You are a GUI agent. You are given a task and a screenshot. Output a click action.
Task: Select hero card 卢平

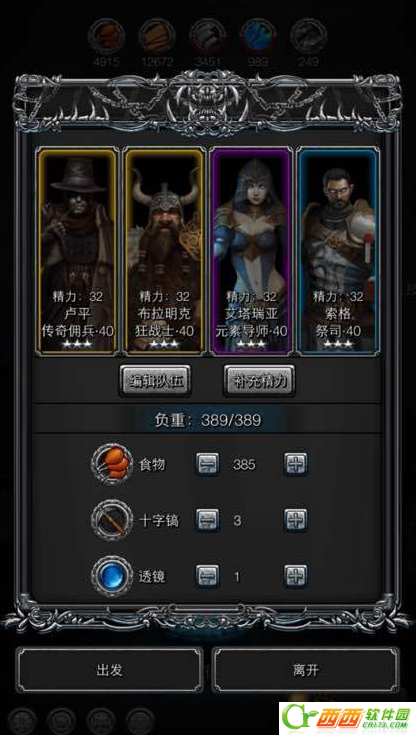pyautogui.click(x=77, y=251)
